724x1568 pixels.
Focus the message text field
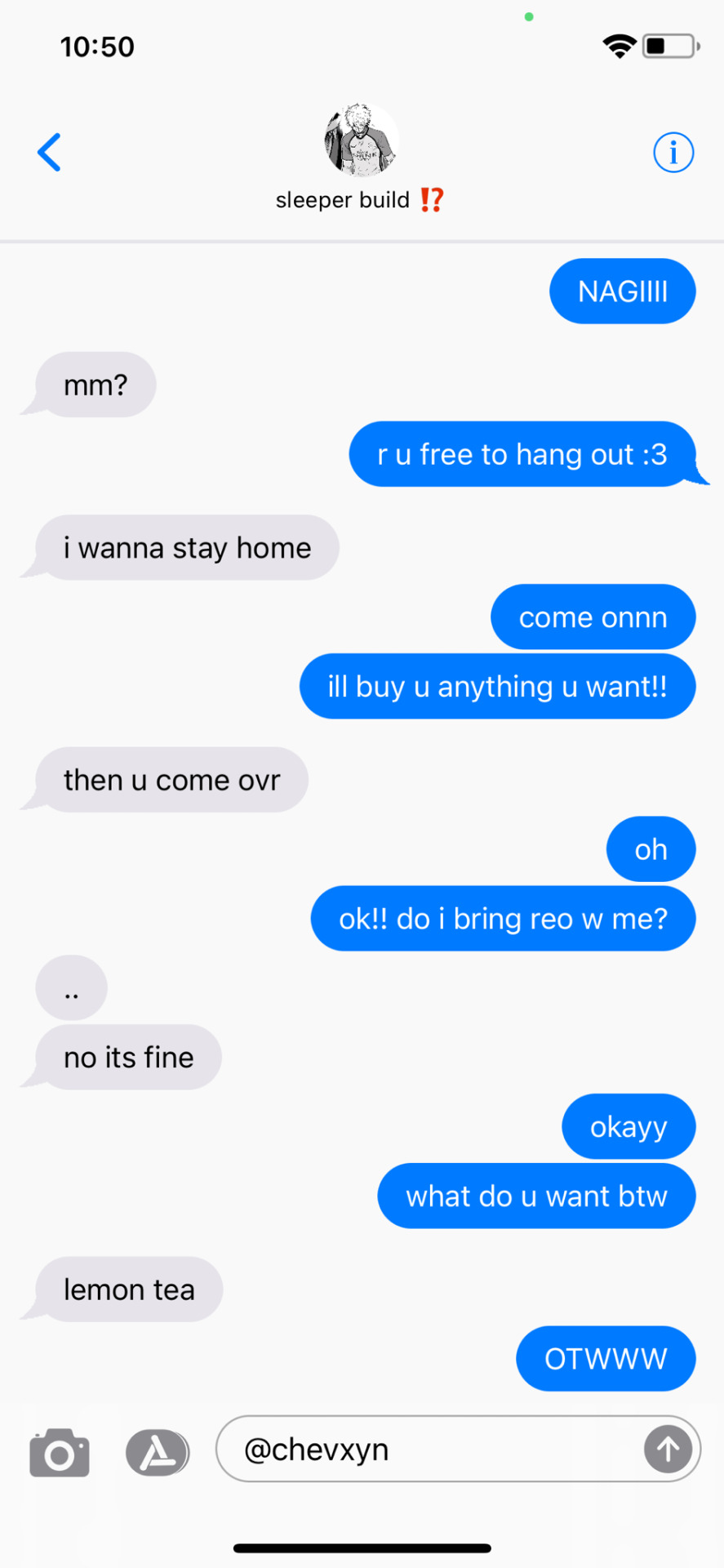point(433,1450)
